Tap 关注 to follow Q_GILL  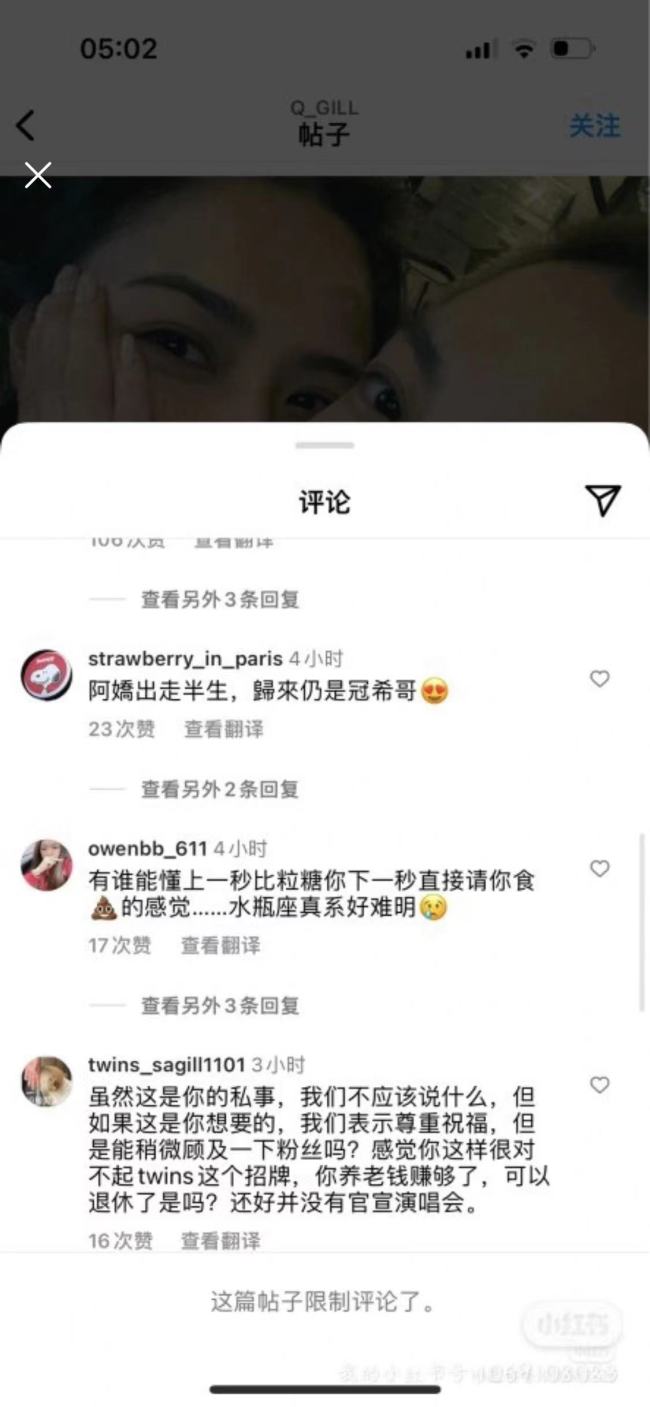594,126
